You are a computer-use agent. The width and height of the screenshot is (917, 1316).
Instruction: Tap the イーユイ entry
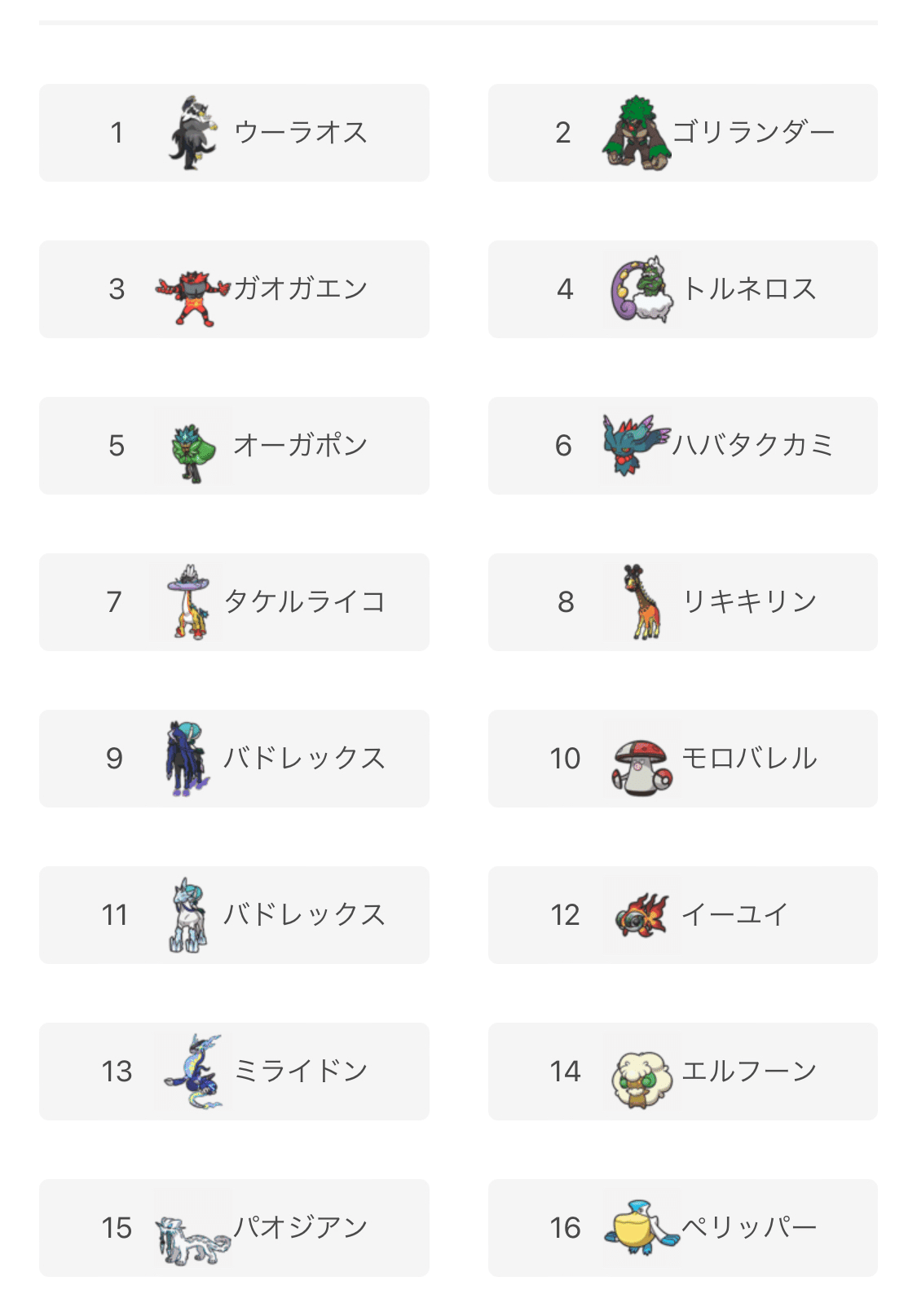(x=682, y=915)
